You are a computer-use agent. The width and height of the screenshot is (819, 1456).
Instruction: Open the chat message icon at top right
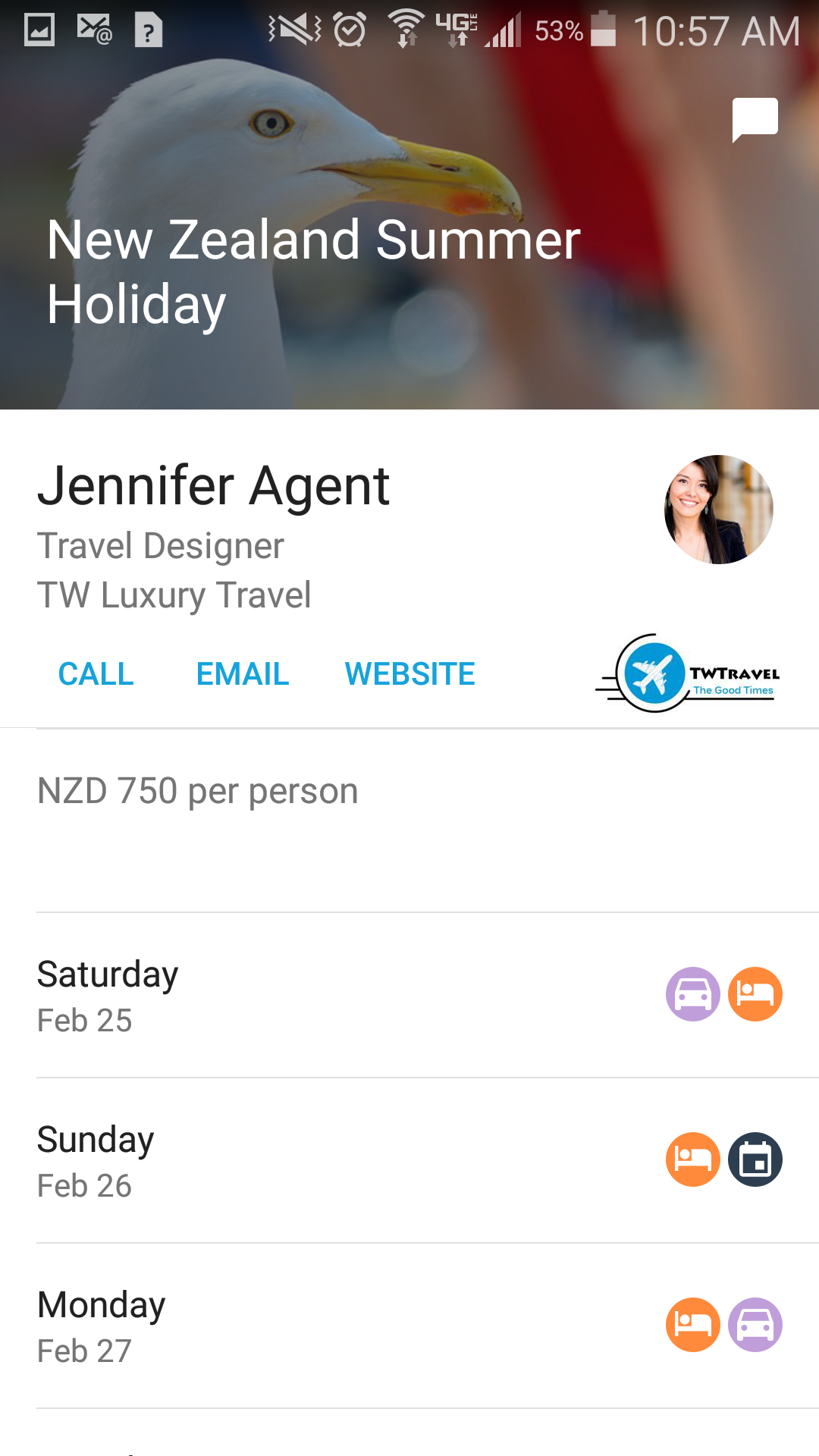click(754, 120)
